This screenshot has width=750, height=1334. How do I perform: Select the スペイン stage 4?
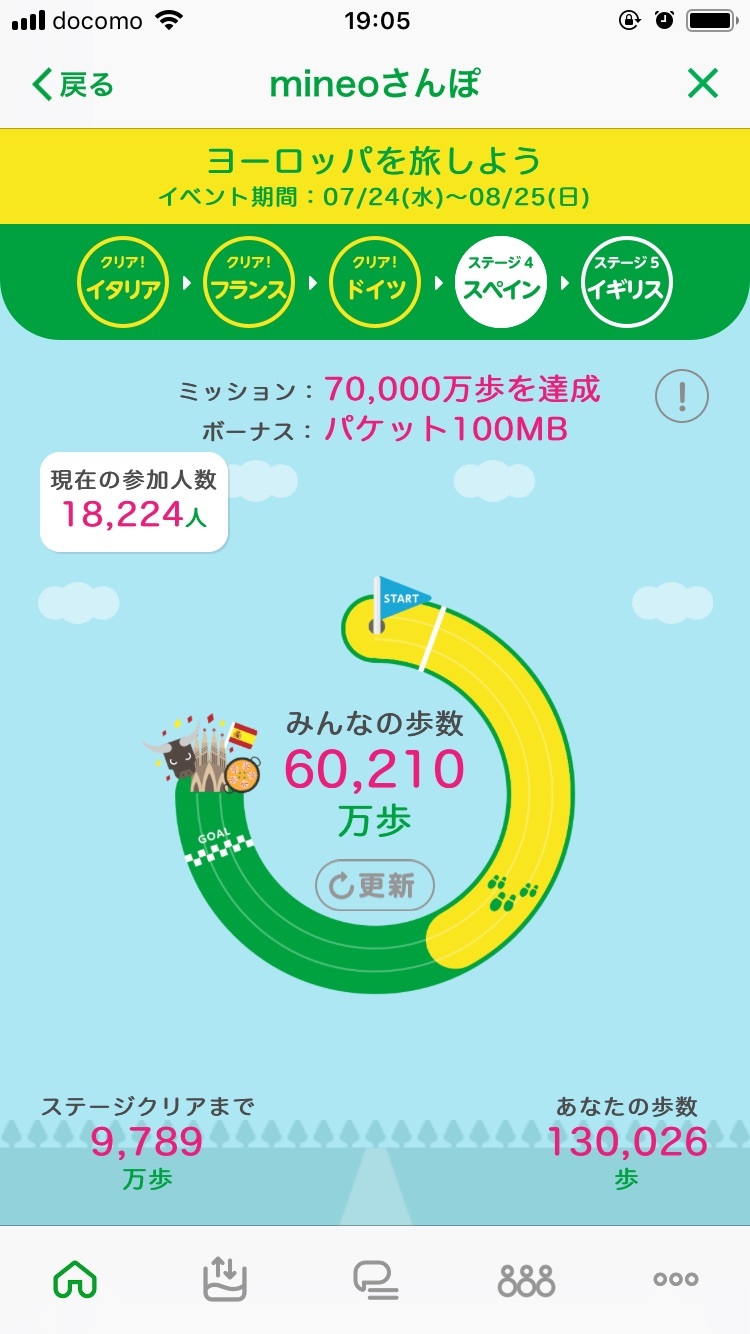[x=501, y=282]
